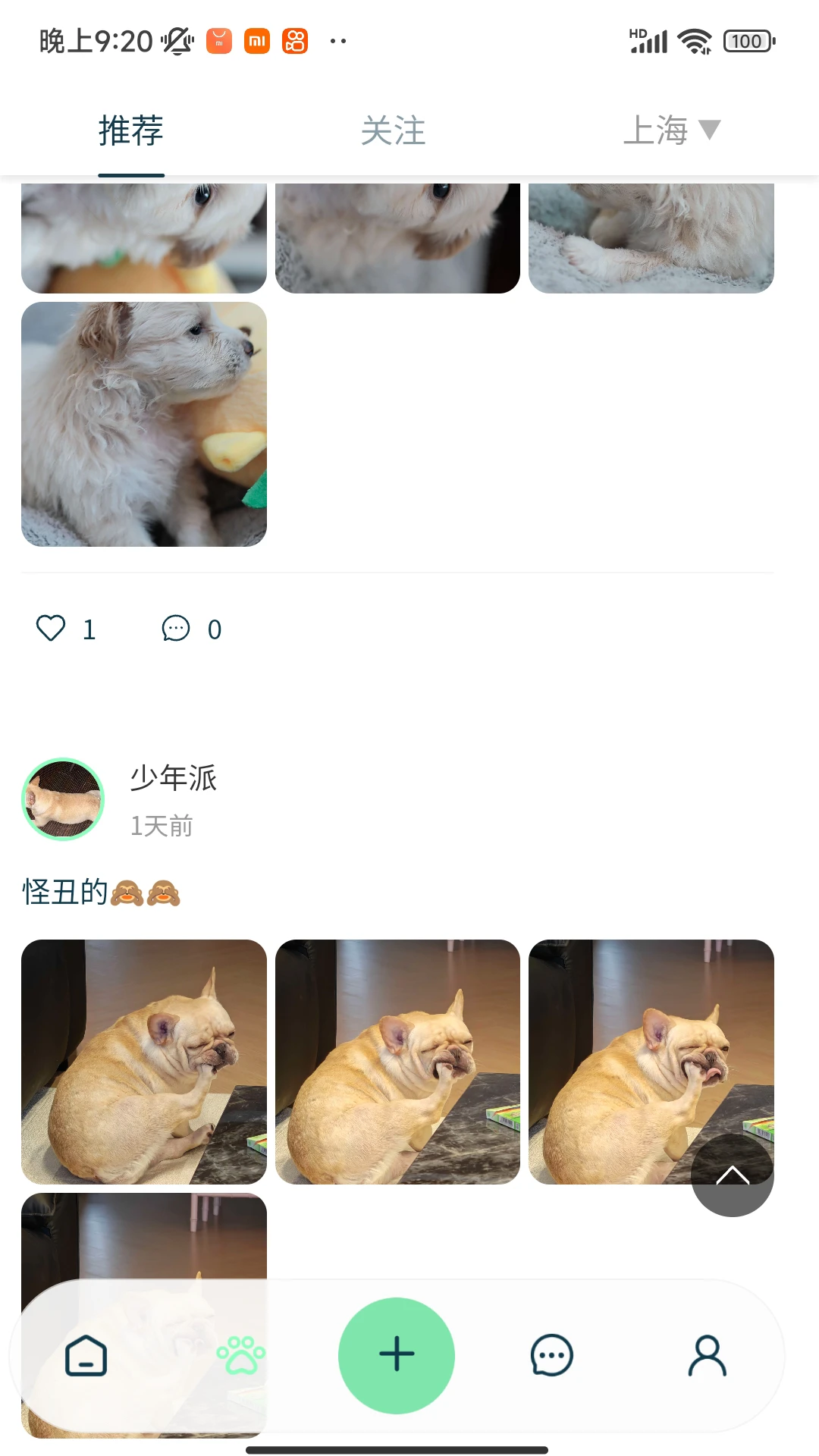This screenshot has height=1456, width=819.
Task: Open comments on the fluffy puppy post
Action: 176,629
